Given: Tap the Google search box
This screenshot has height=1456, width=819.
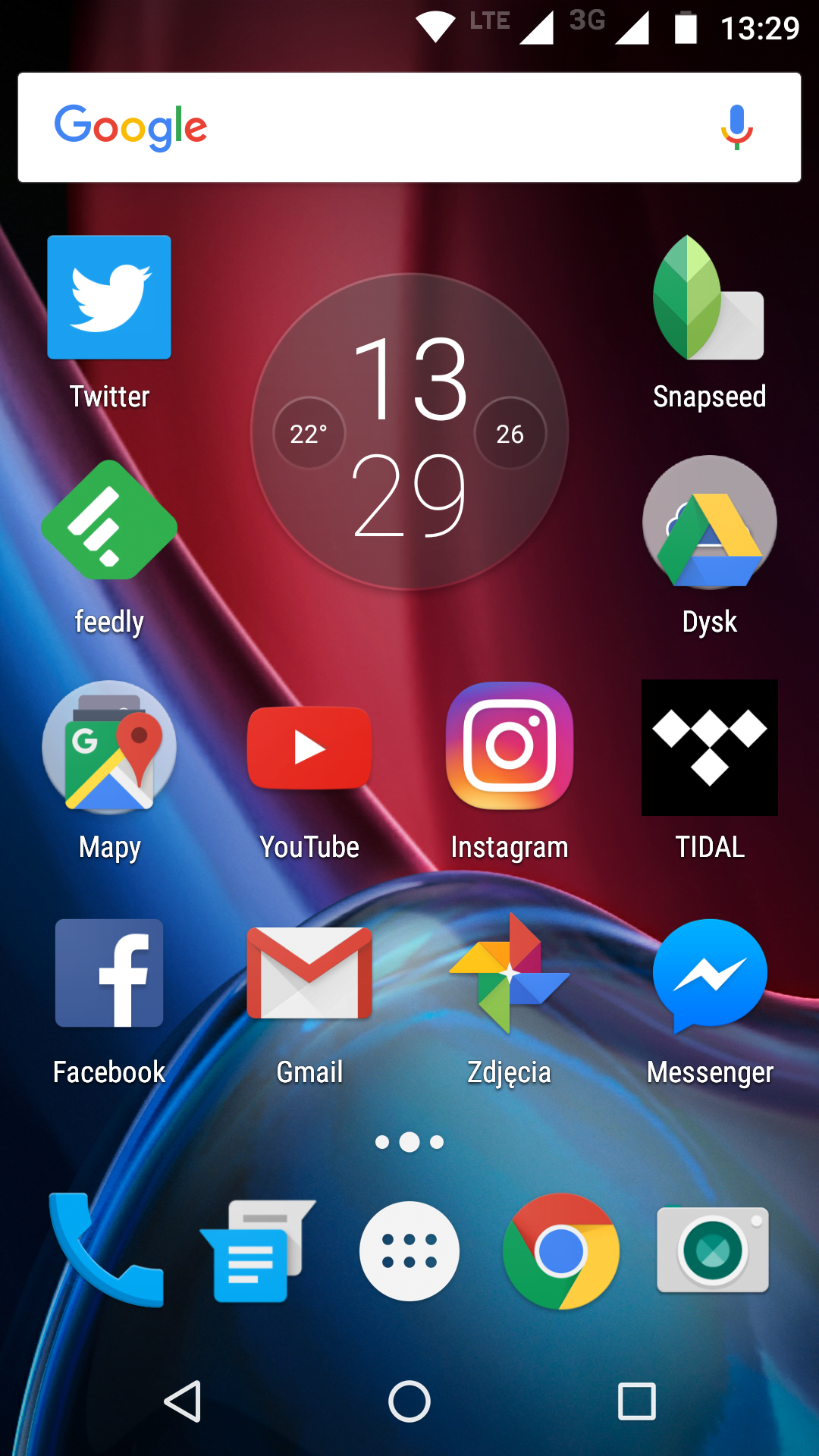Looking at the screenshot, I should 409,127.
